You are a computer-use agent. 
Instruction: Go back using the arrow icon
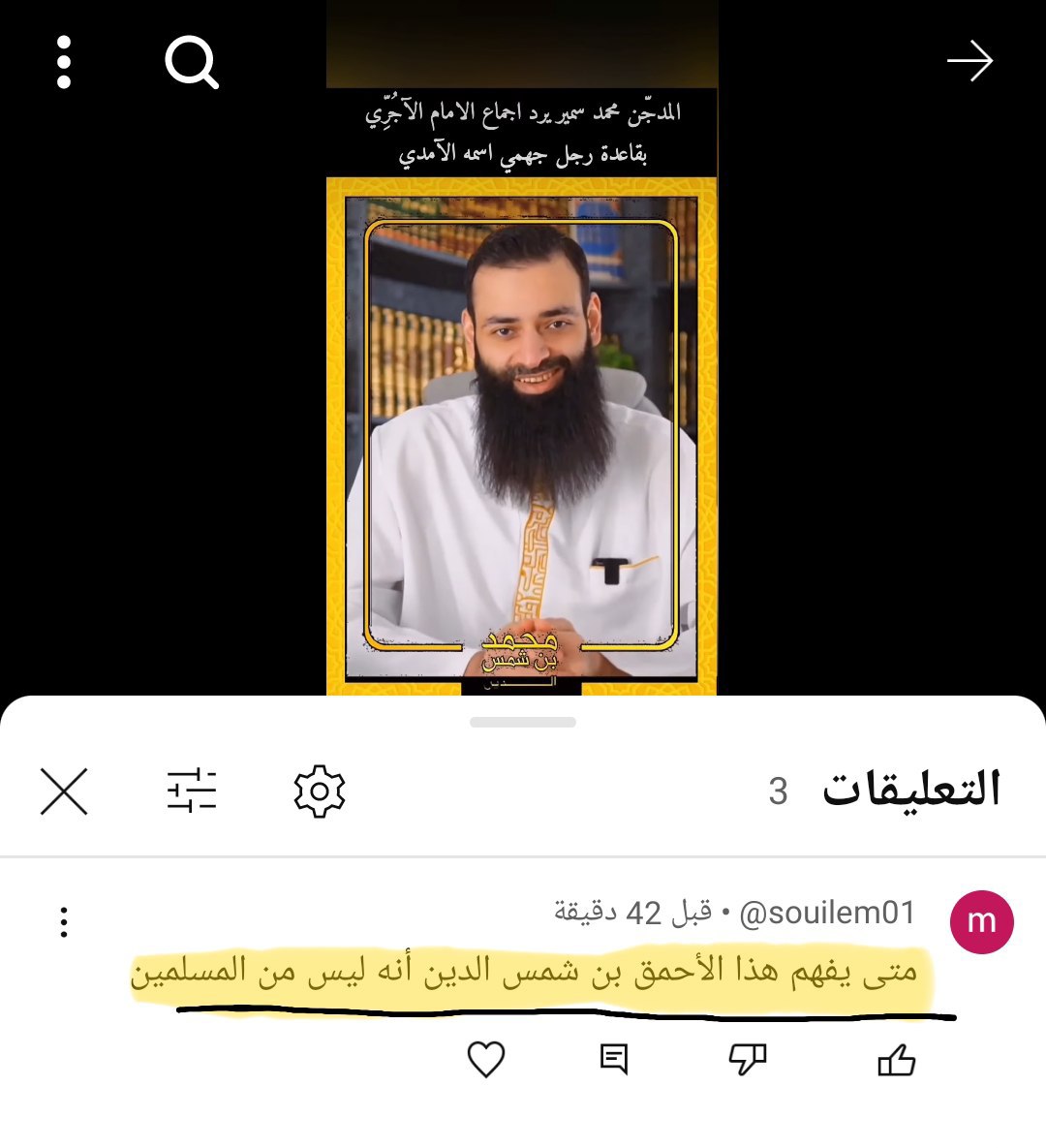pyautogui.click(x=969, y=62)
